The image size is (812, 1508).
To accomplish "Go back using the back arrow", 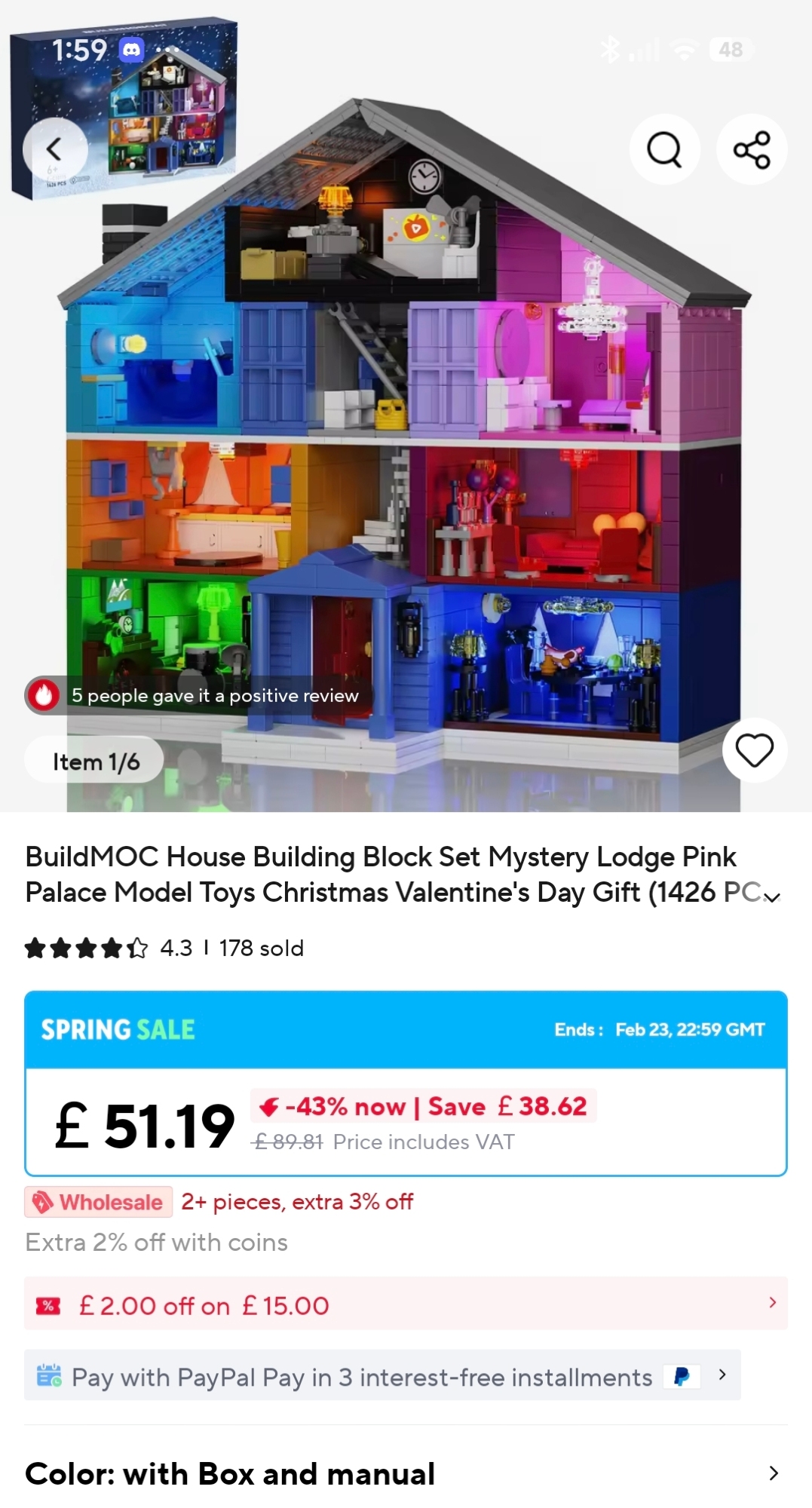I will pos(54,149).
